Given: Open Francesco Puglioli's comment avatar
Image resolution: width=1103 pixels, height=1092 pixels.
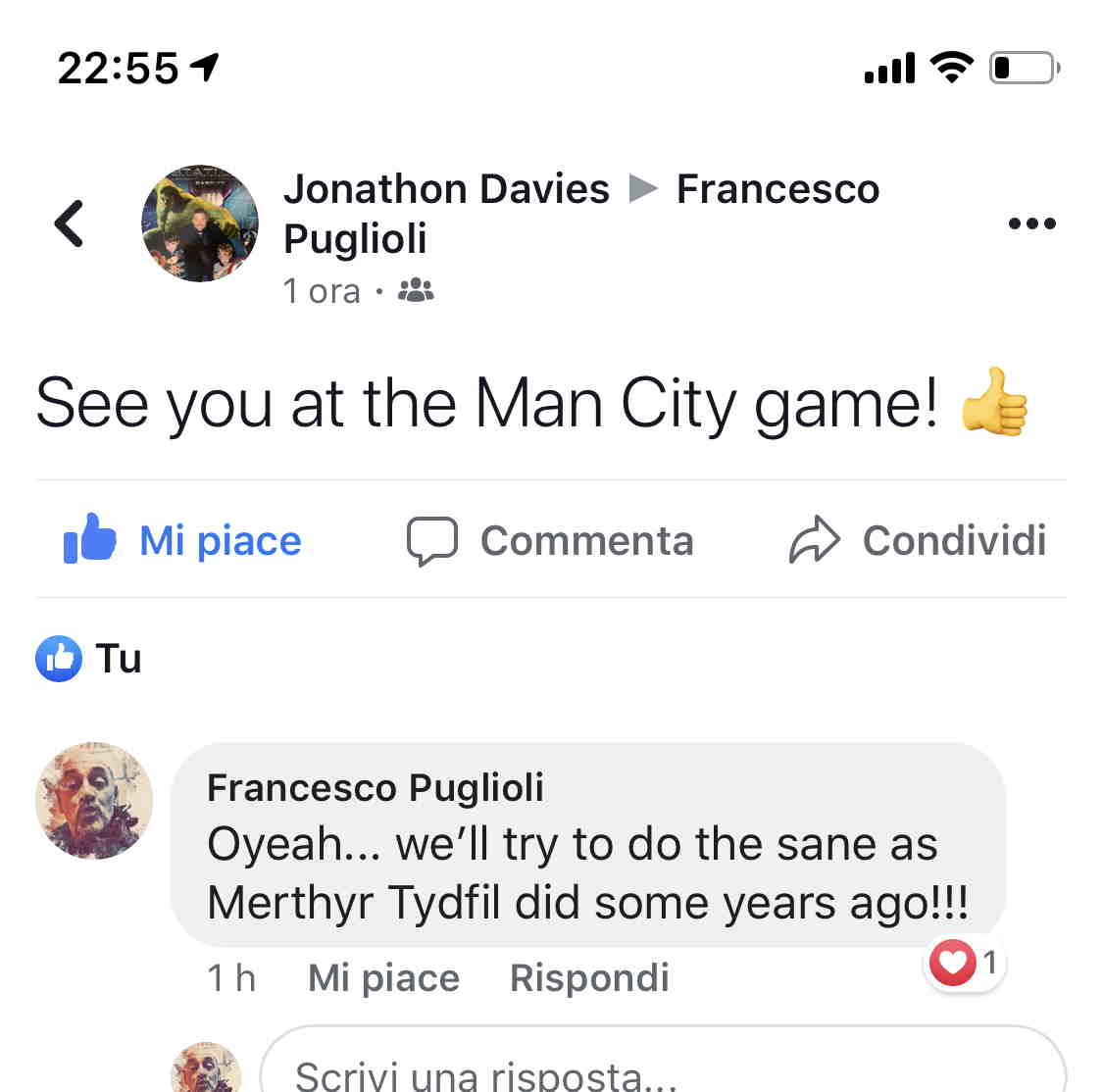Looking at the screenshot, I should click(94, 801).
